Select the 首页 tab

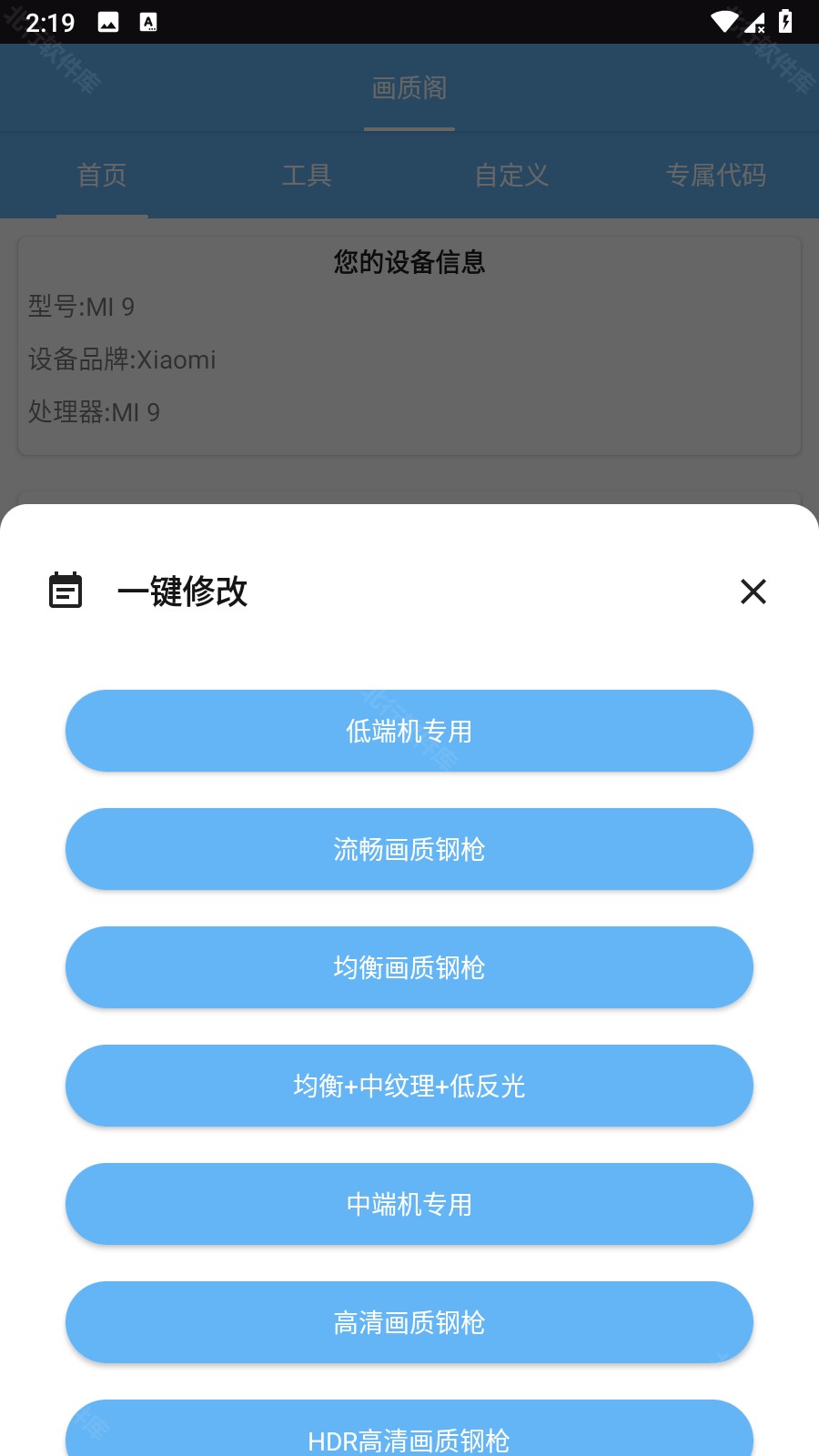point(102,176)
